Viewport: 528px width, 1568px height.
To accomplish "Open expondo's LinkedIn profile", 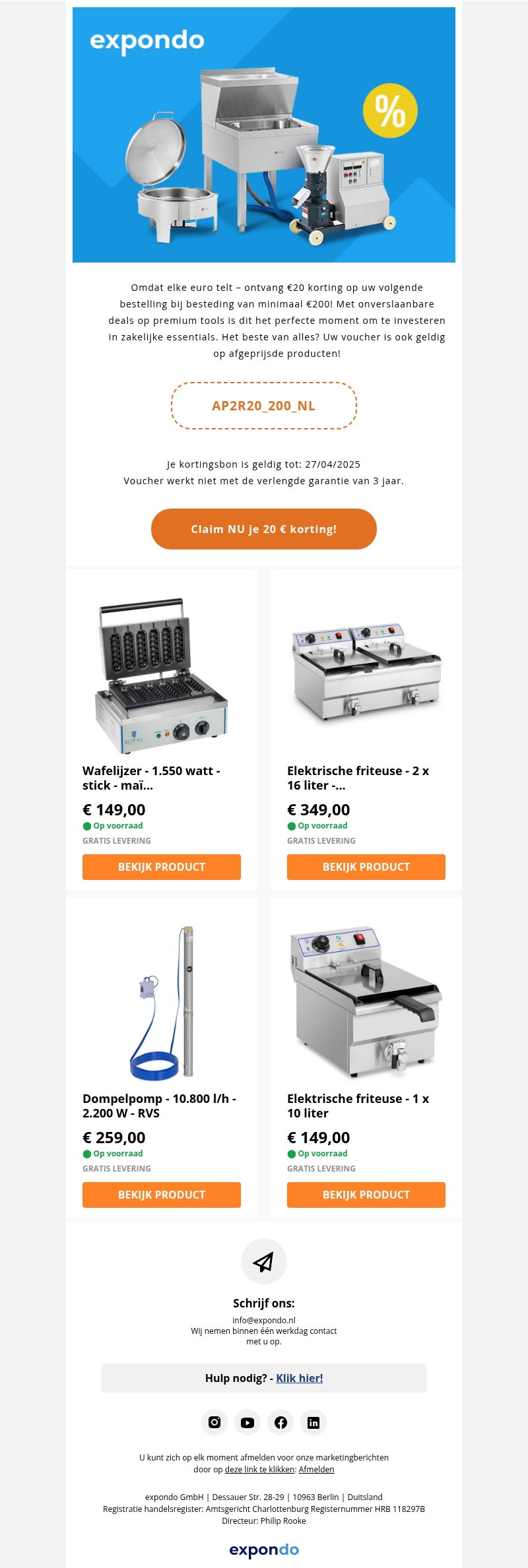I will point(313,1422).
